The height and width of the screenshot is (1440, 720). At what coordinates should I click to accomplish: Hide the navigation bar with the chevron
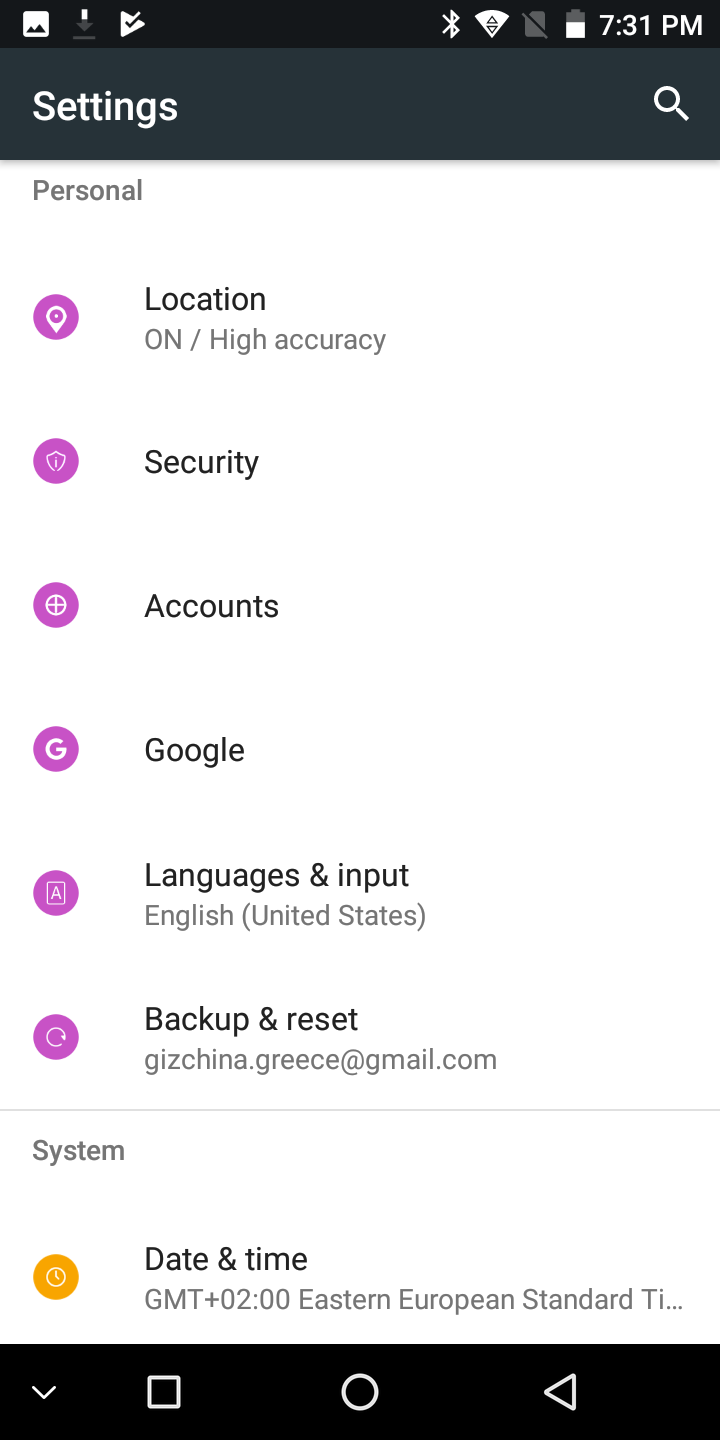(x=44, y=1392)
